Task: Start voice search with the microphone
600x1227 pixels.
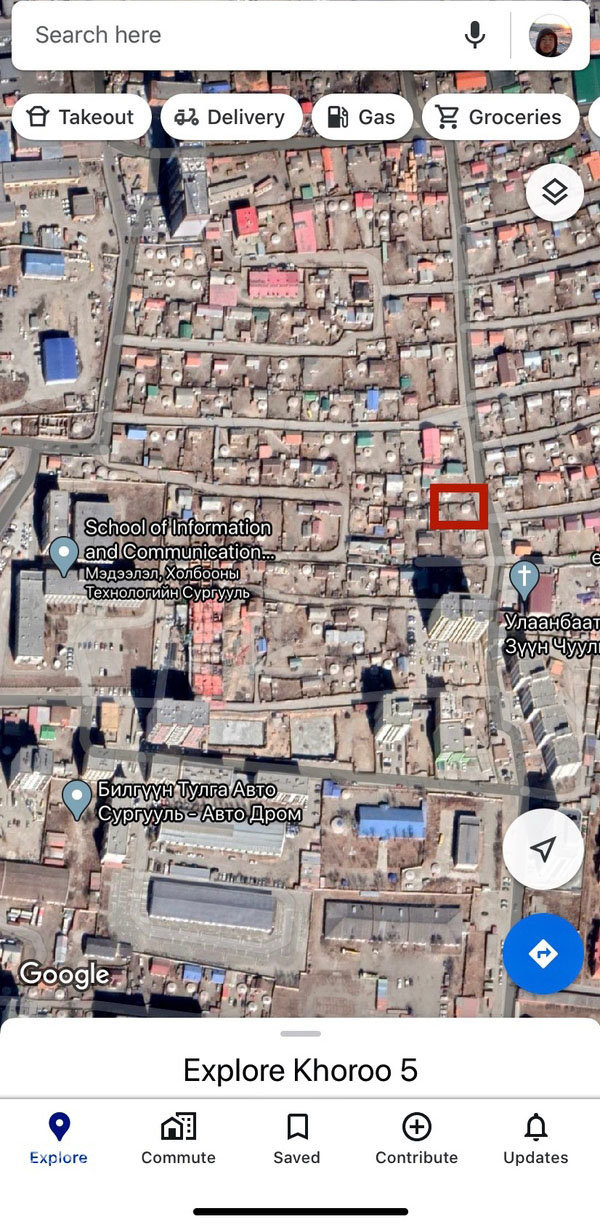Action: click(x=475, y=36)
